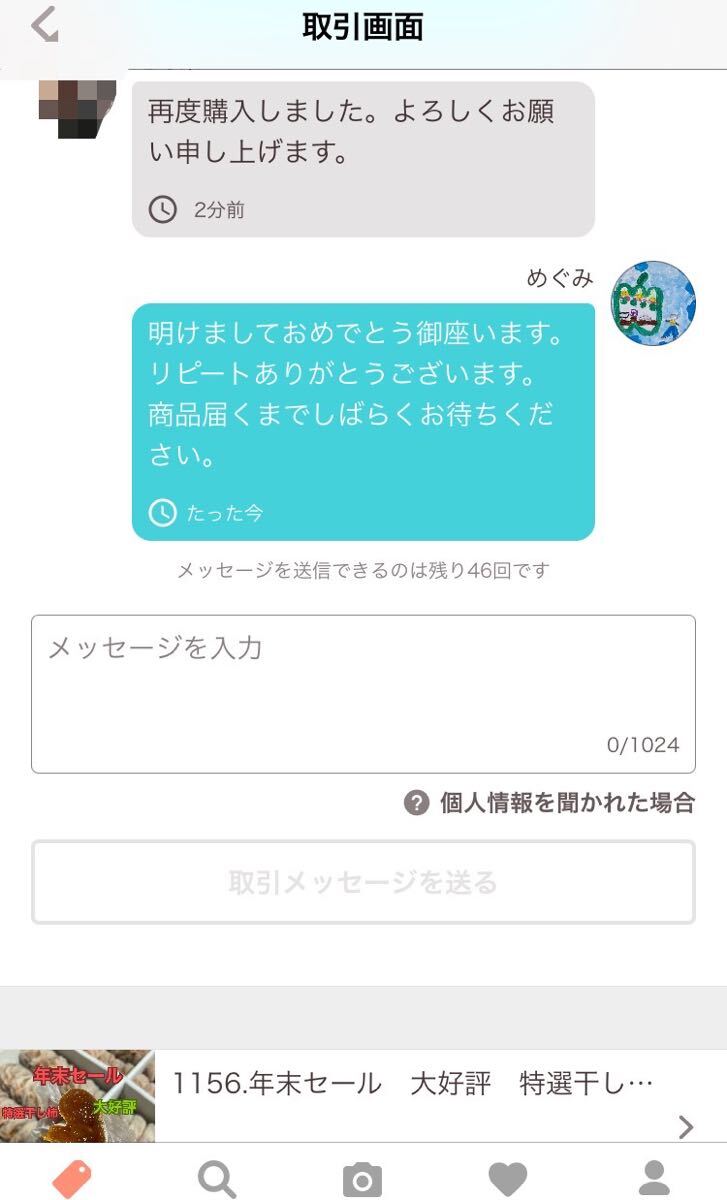Focus the メッセージを入力 text field
Viewport: 727px width, 1200px height.
click(x=363, y=693)
